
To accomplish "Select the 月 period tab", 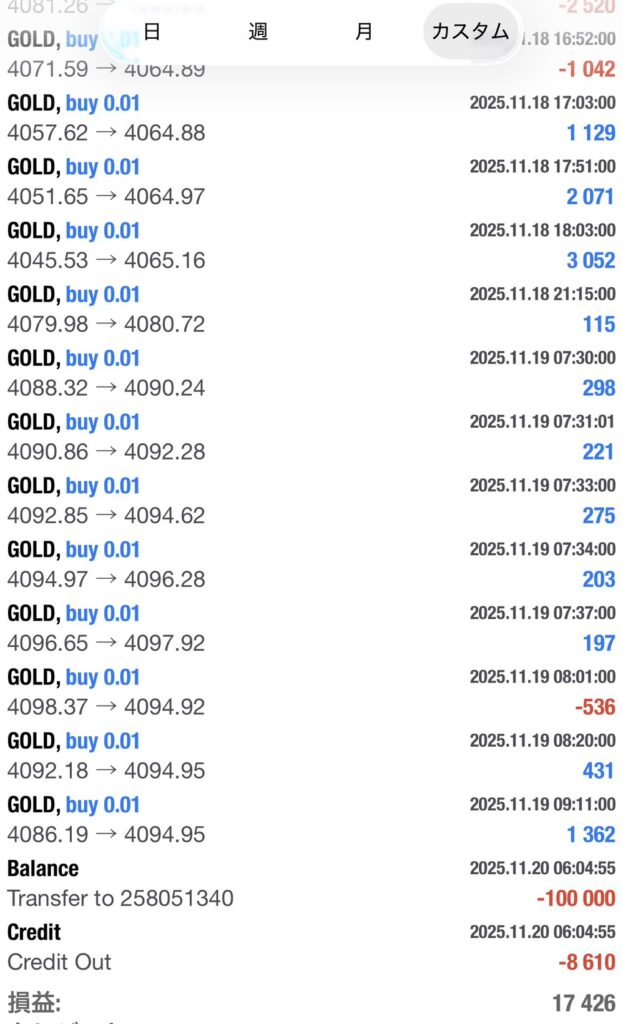I will click(x=364, y=31).
